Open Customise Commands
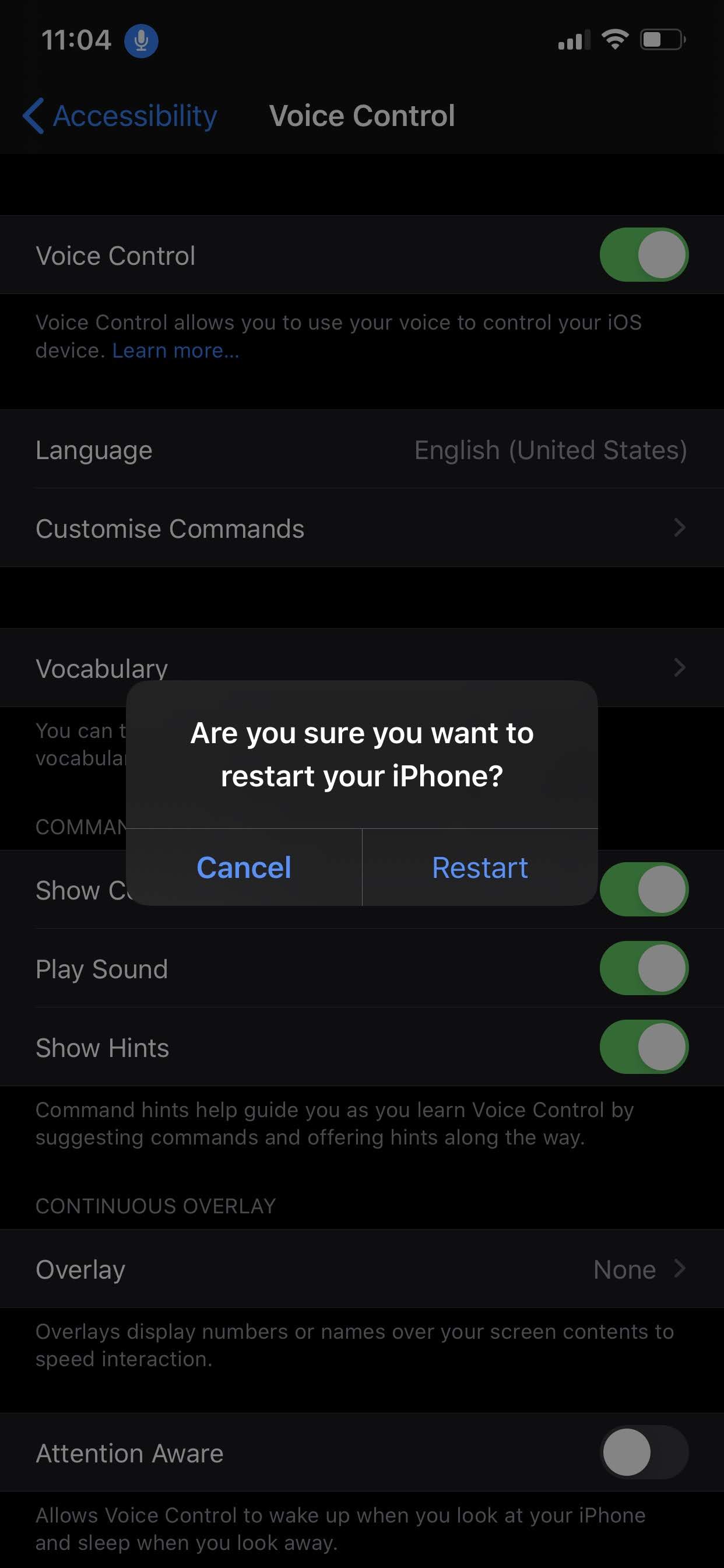This screenshot has height=1568, width=724. (361, 528)
